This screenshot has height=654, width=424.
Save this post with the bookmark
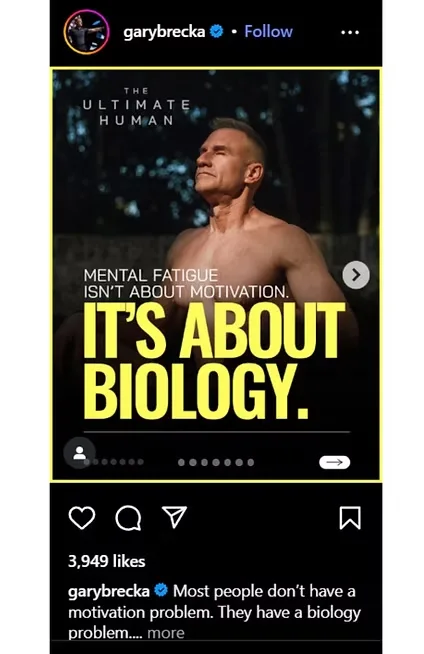tap(350, 518)
